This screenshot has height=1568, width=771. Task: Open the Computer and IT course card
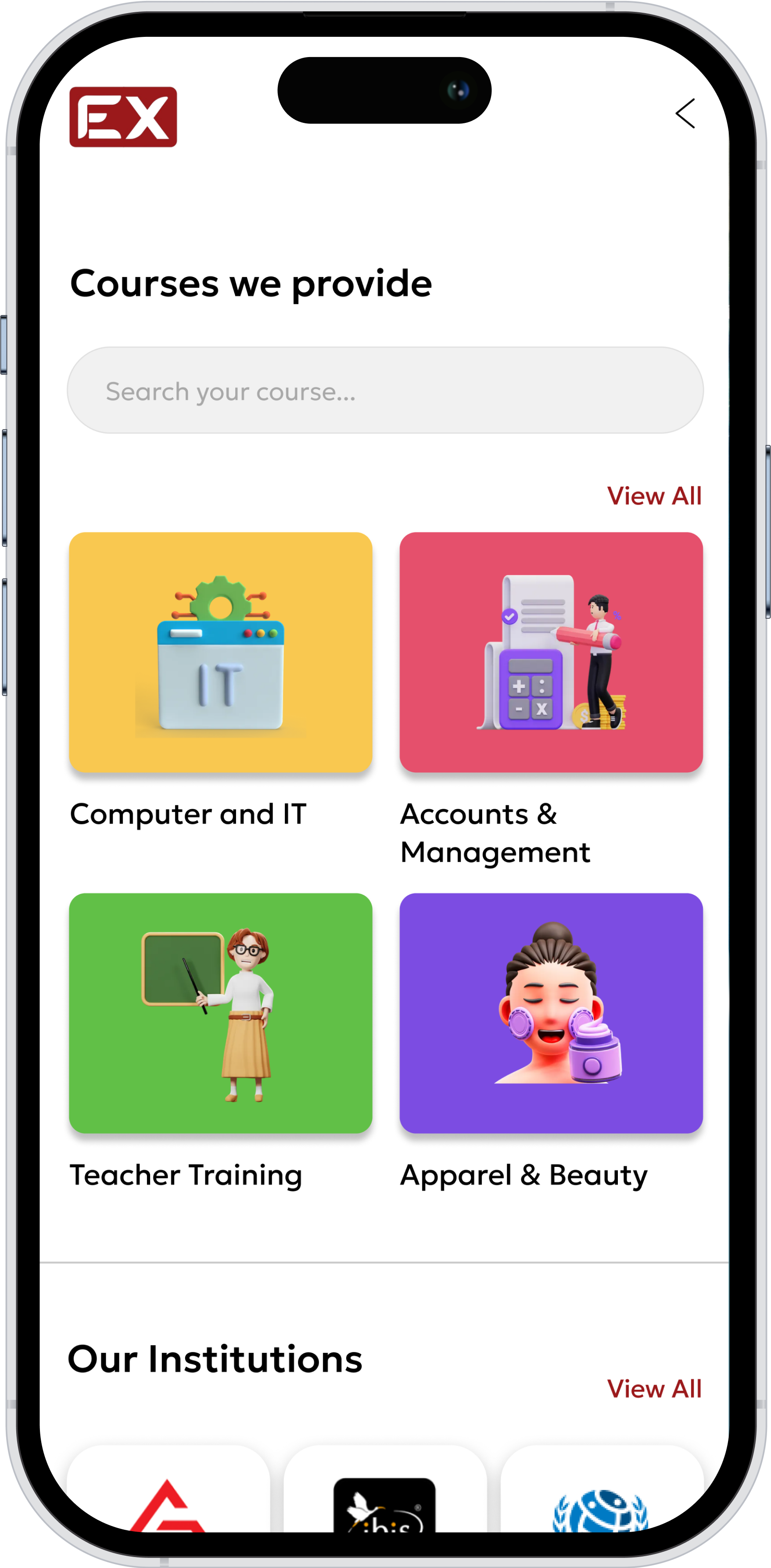pos(220,653)
